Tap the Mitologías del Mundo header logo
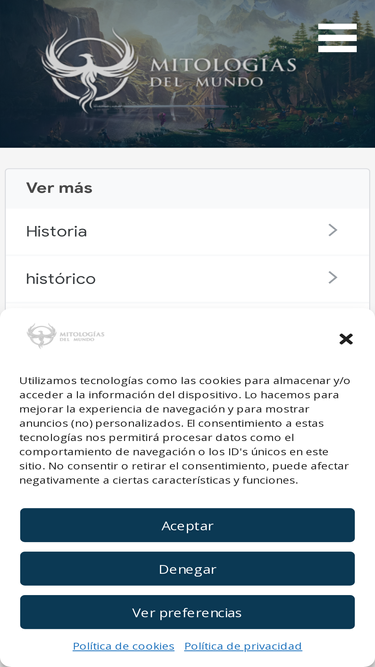 [169, 70]
